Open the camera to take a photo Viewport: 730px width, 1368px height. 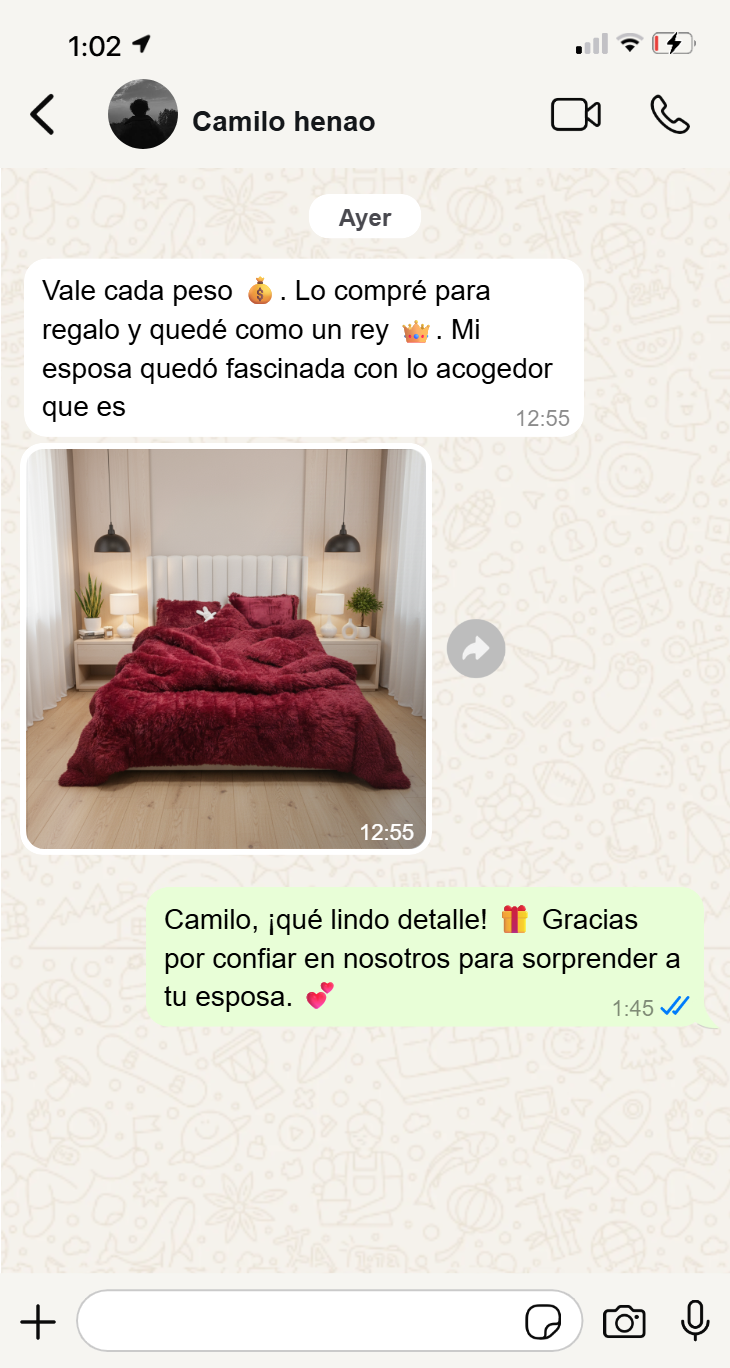click(x=624, y=1322)
